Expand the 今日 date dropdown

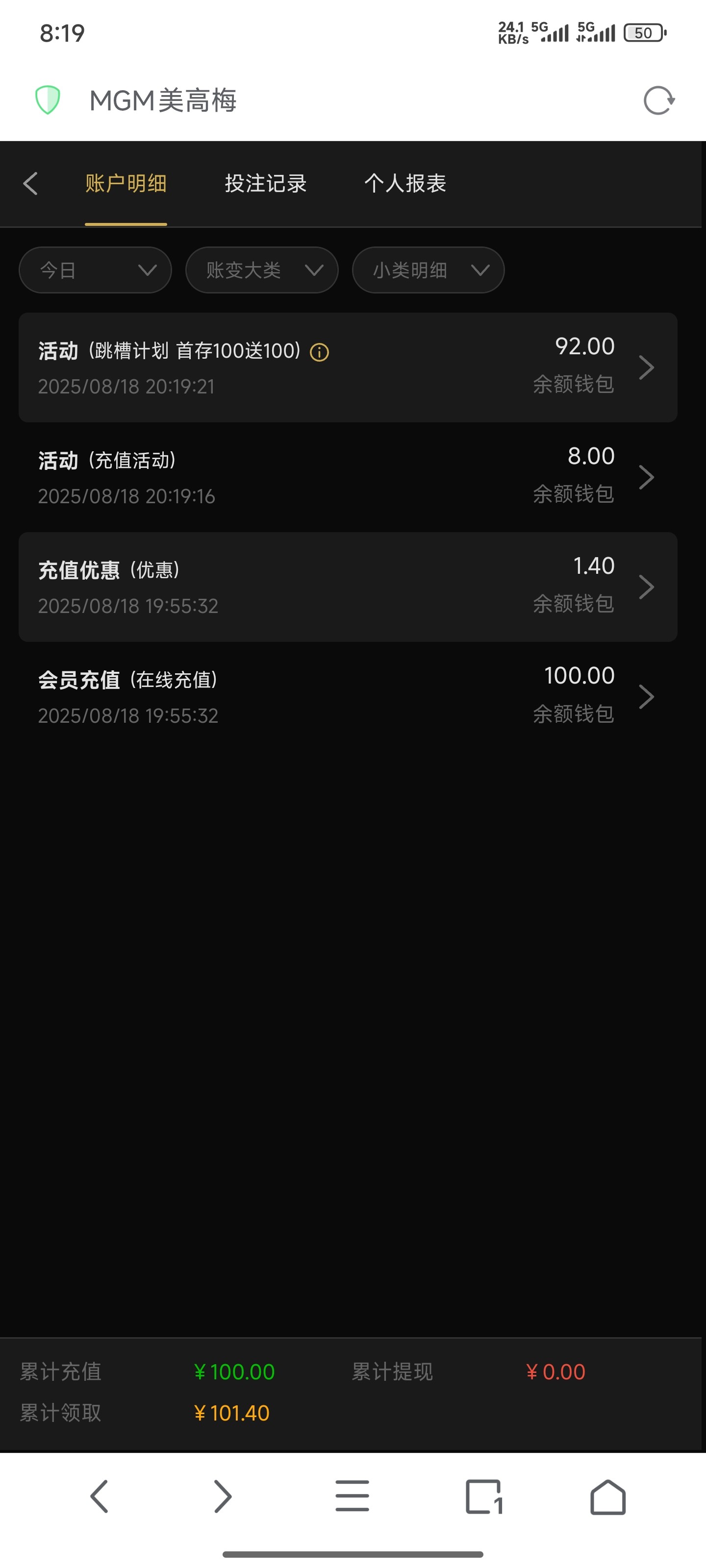click(x=95, y=269)
